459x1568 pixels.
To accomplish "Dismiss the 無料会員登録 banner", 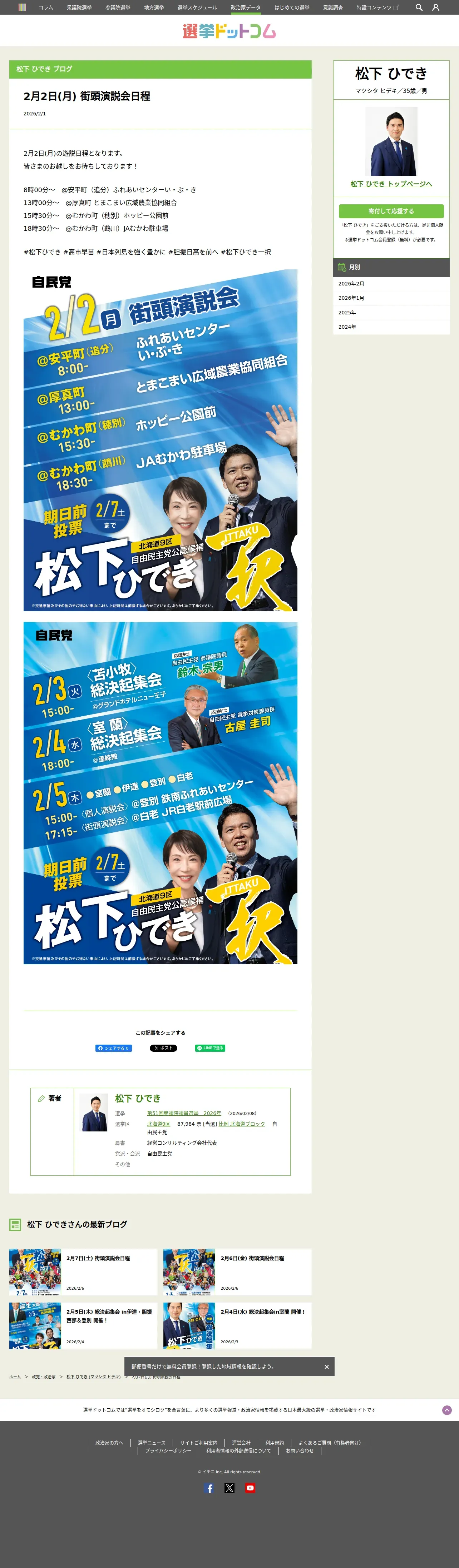I will (x=326, y=1367).
